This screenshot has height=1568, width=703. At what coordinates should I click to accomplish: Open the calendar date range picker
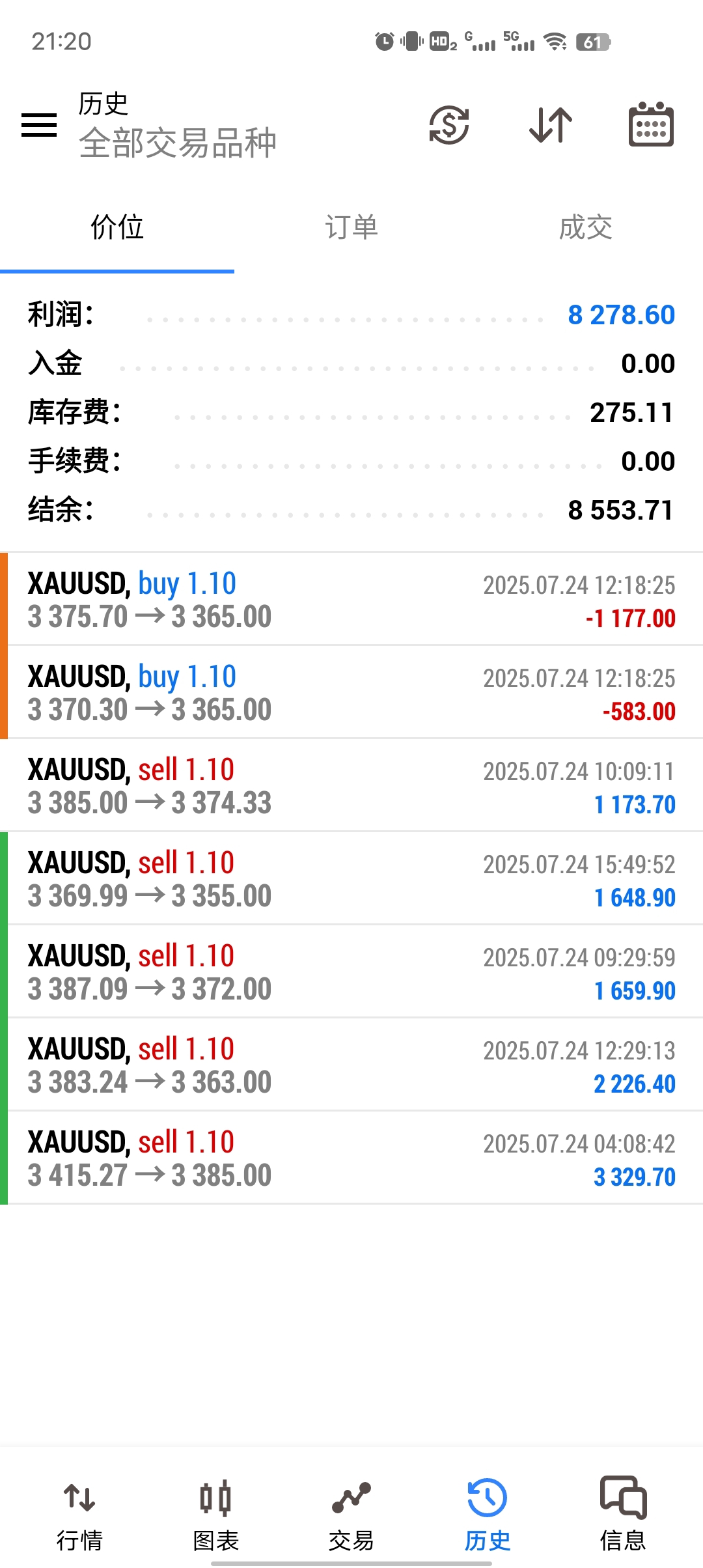point(651,124)
